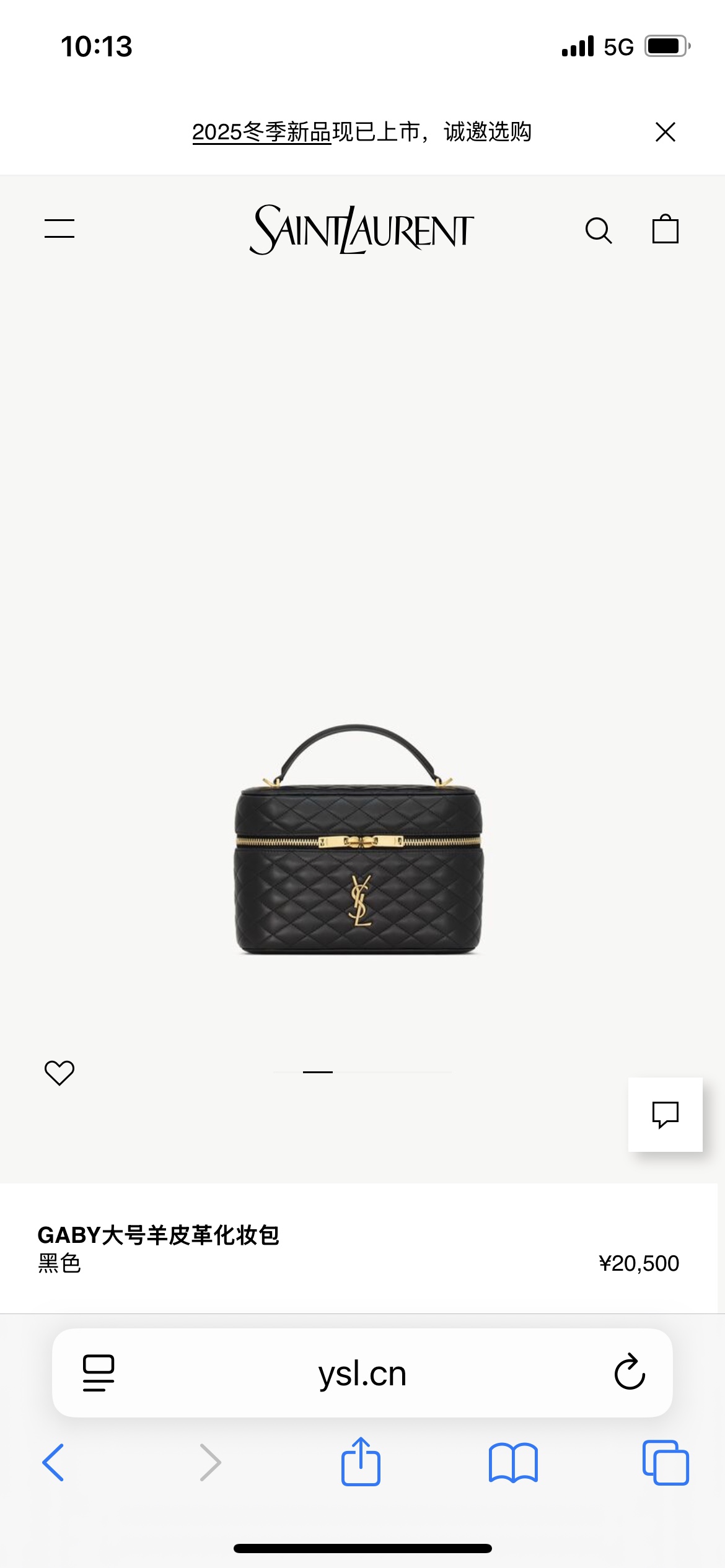Go back to the previous page
This screenshot has height=1568, width=725.
pyautogui.click(x=53, y=1463)
